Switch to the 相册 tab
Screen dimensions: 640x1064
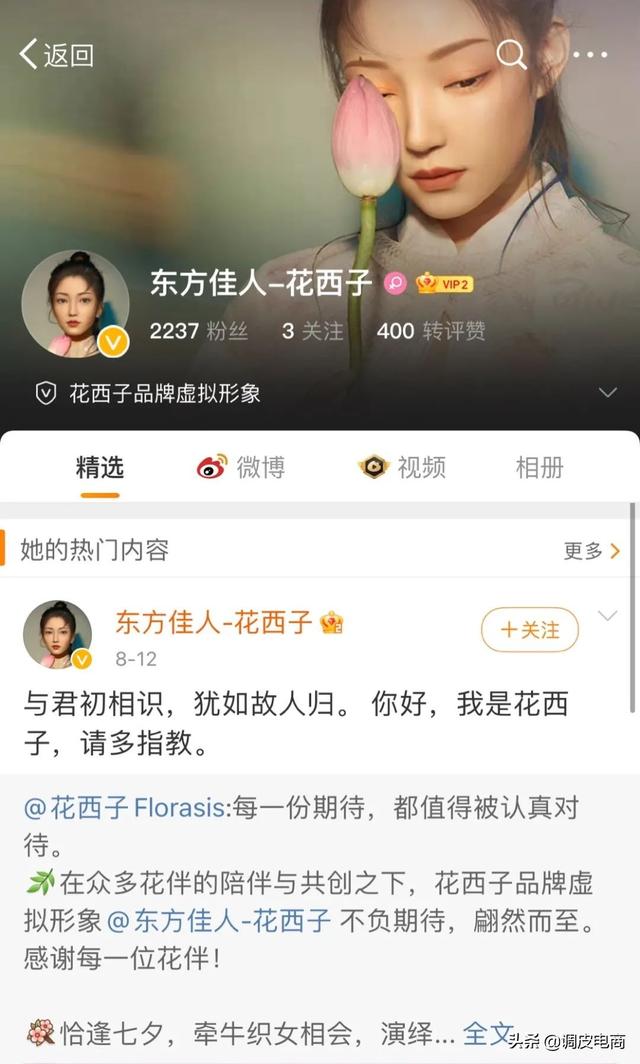(540, 468)
